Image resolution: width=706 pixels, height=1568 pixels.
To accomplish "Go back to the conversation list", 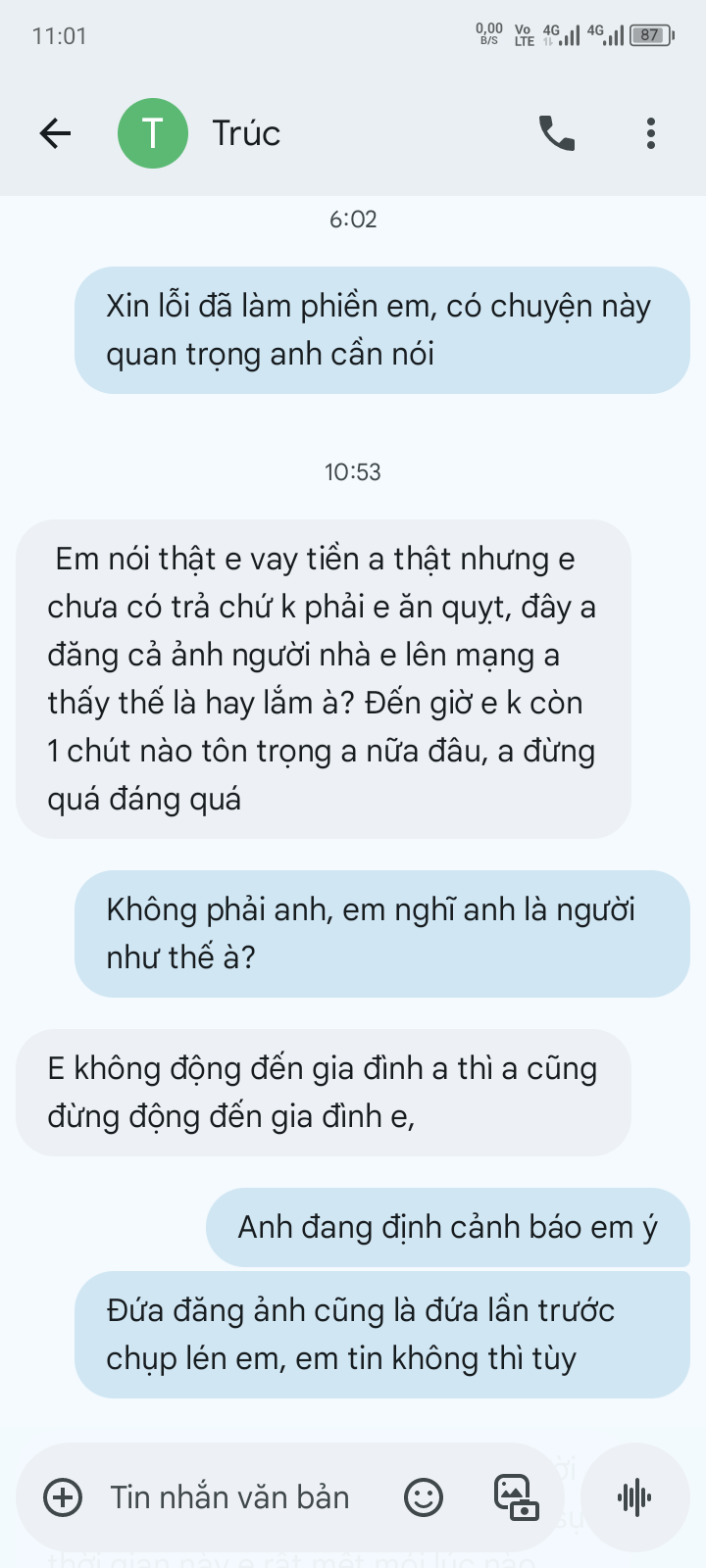I will tap(56, 133).
